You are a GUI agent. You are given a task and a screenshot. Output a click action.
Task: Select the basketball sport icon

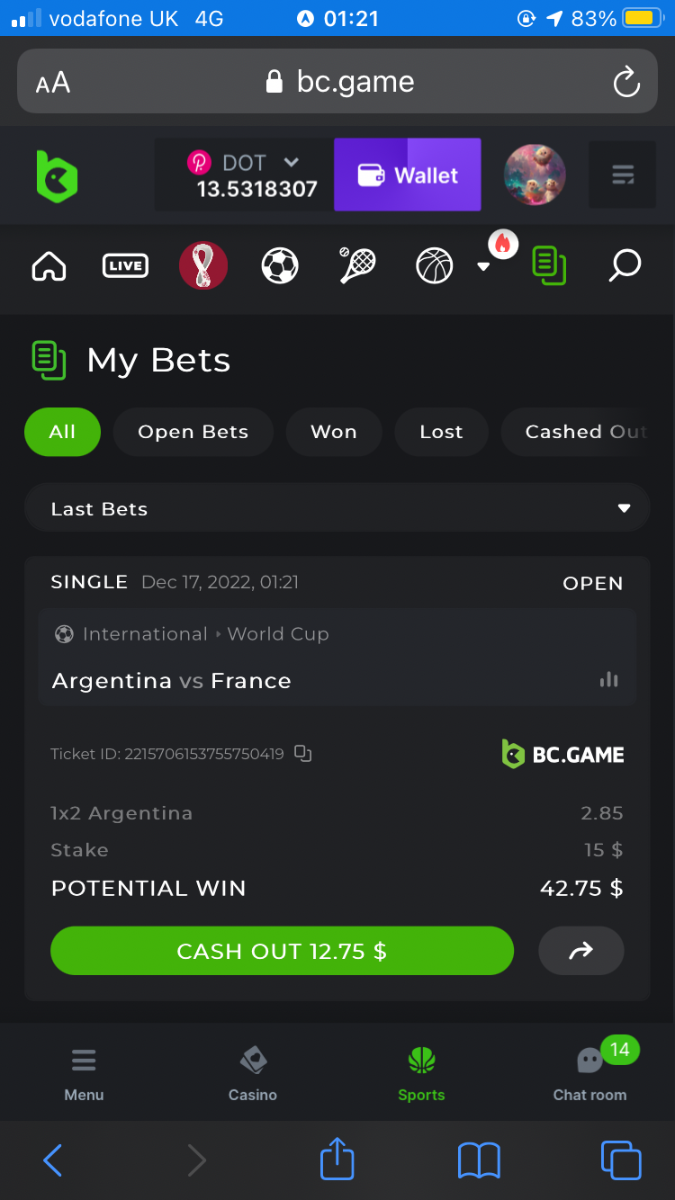(x=434, y=266)
